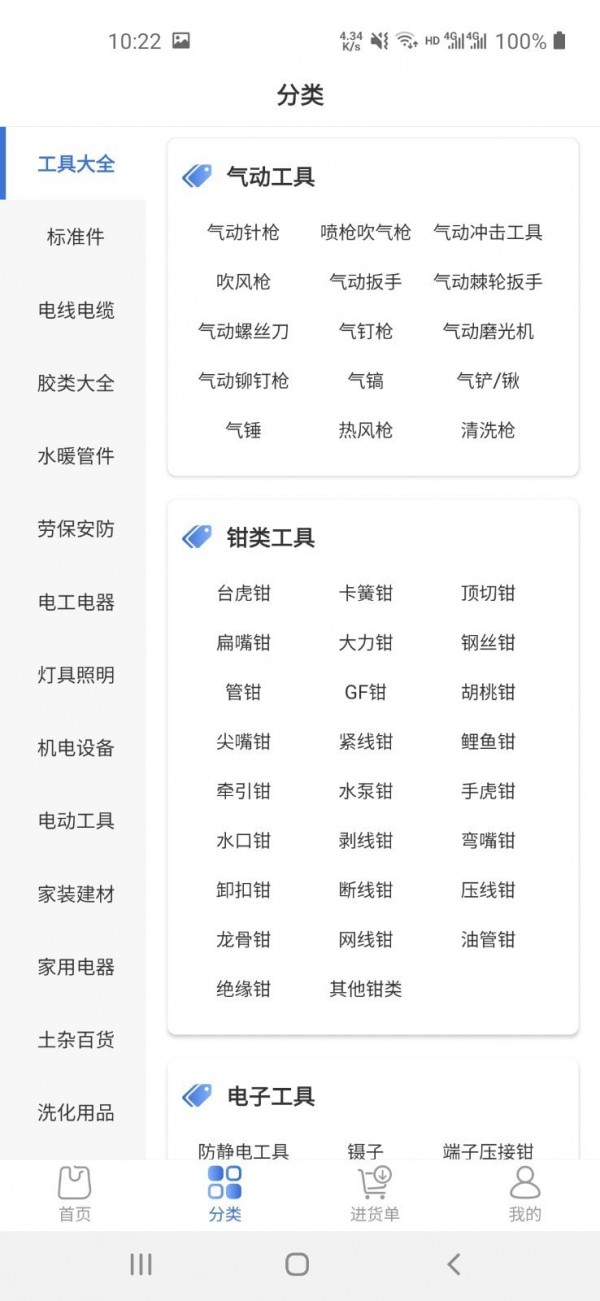
Task: Select 水暖管件 in the sidebar
Action: (x=75, y=456)
